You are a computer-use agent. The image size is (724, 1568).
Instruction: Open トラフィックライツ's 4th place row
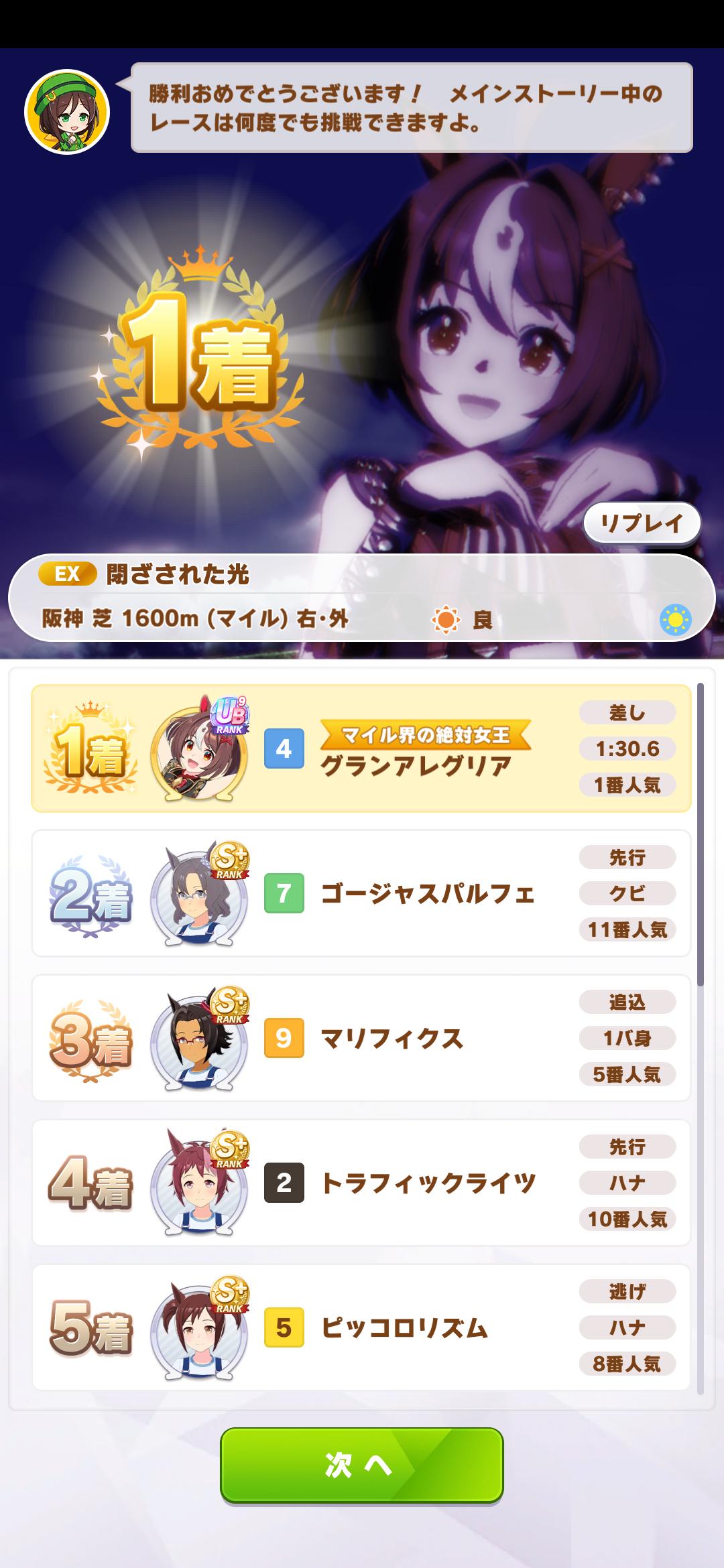pyautogui.click(x=361, y=1183)
